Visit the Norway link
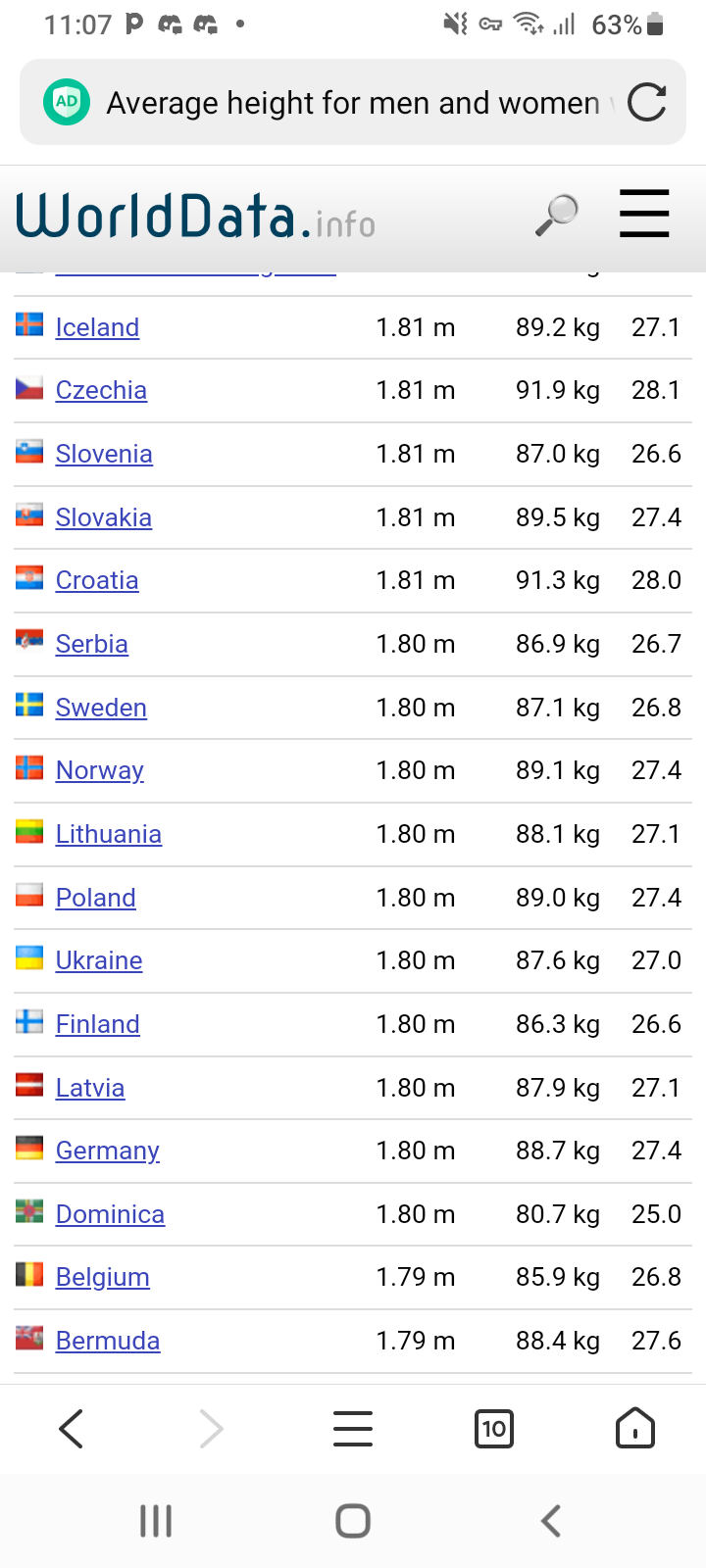 click(x=100, y=770)
